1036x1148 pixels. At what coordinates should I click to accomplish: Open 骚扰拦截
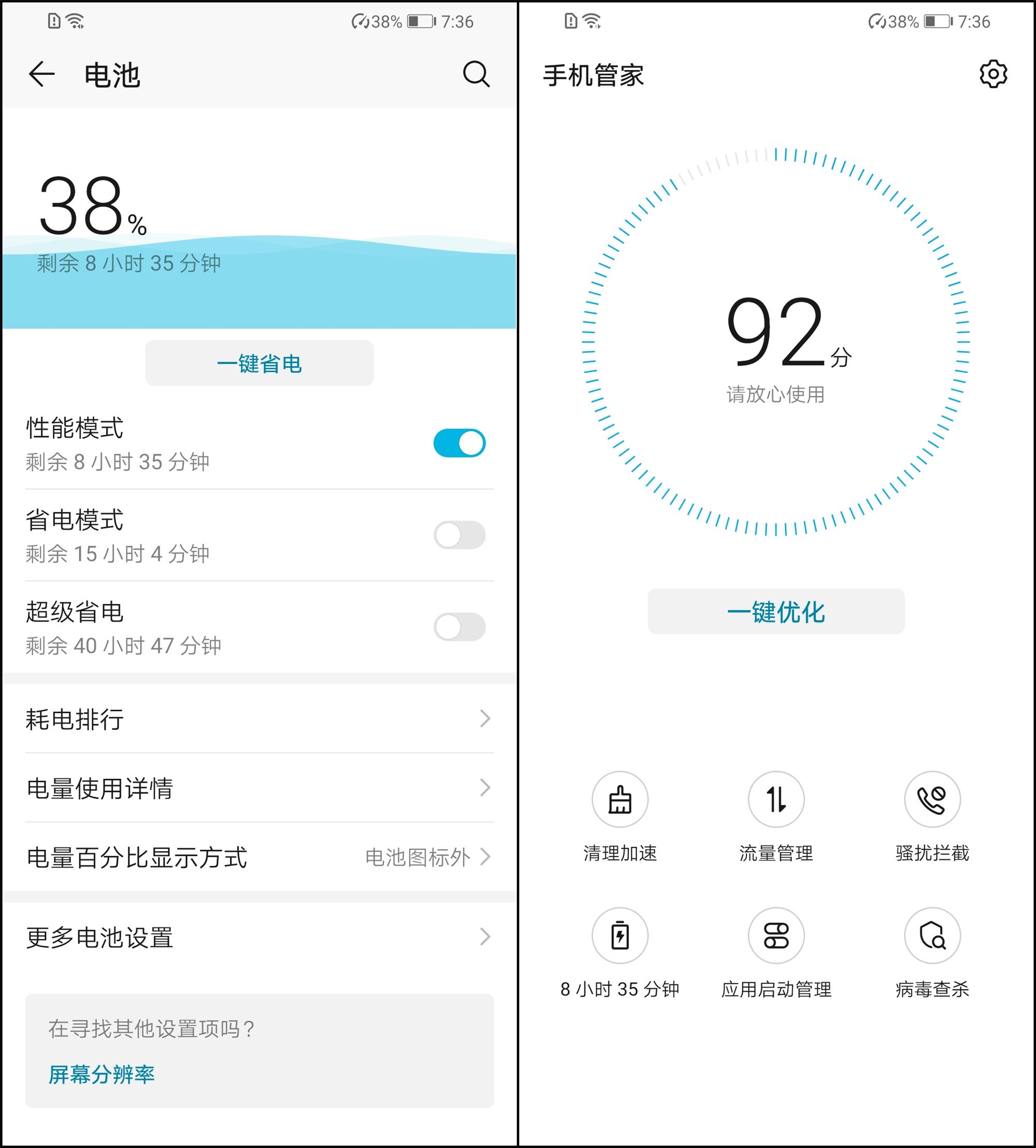click(x=932, y=800)
